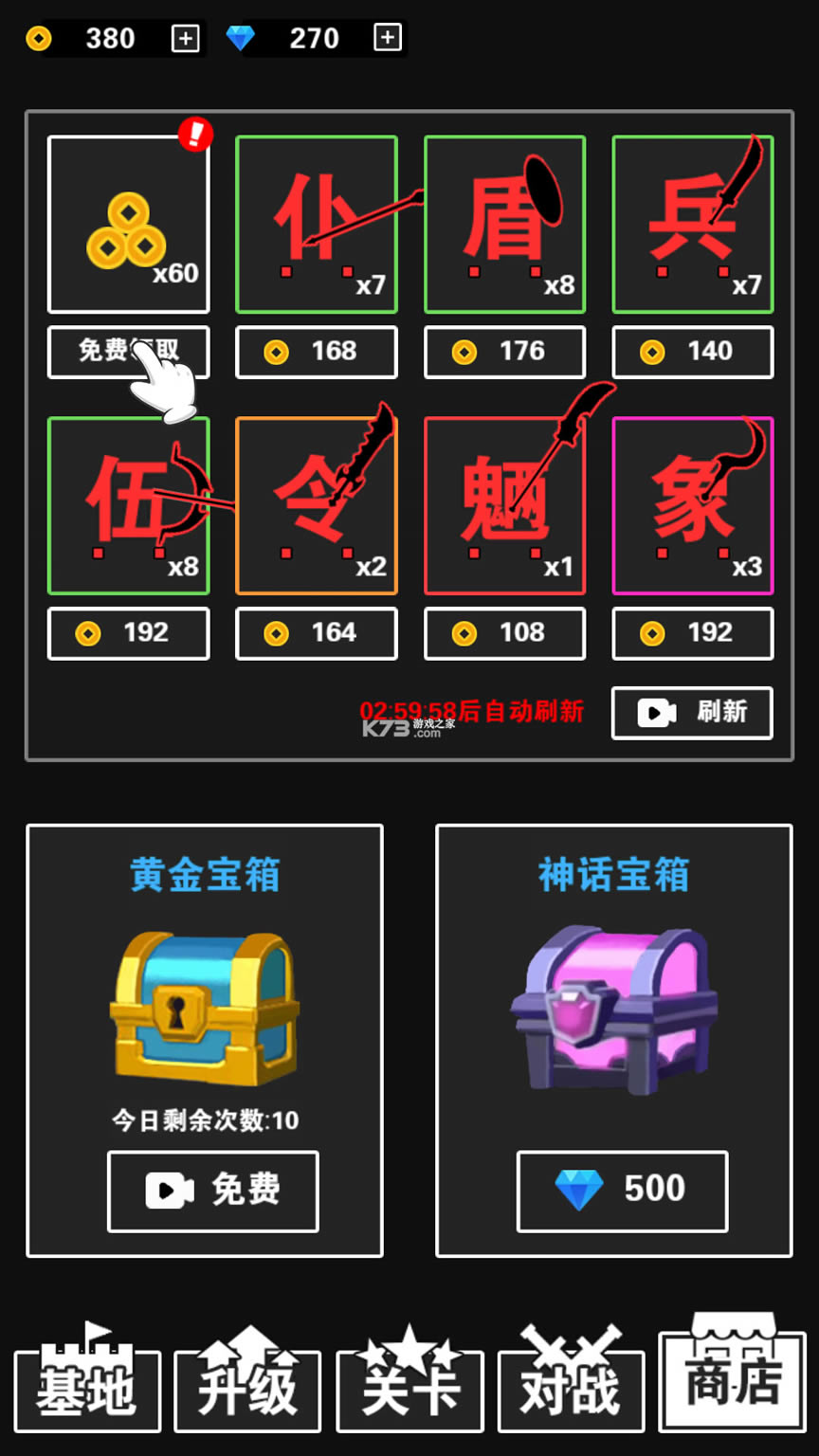
Task: Switch to the 对战 tab
Action: [x=571, y=1386]
